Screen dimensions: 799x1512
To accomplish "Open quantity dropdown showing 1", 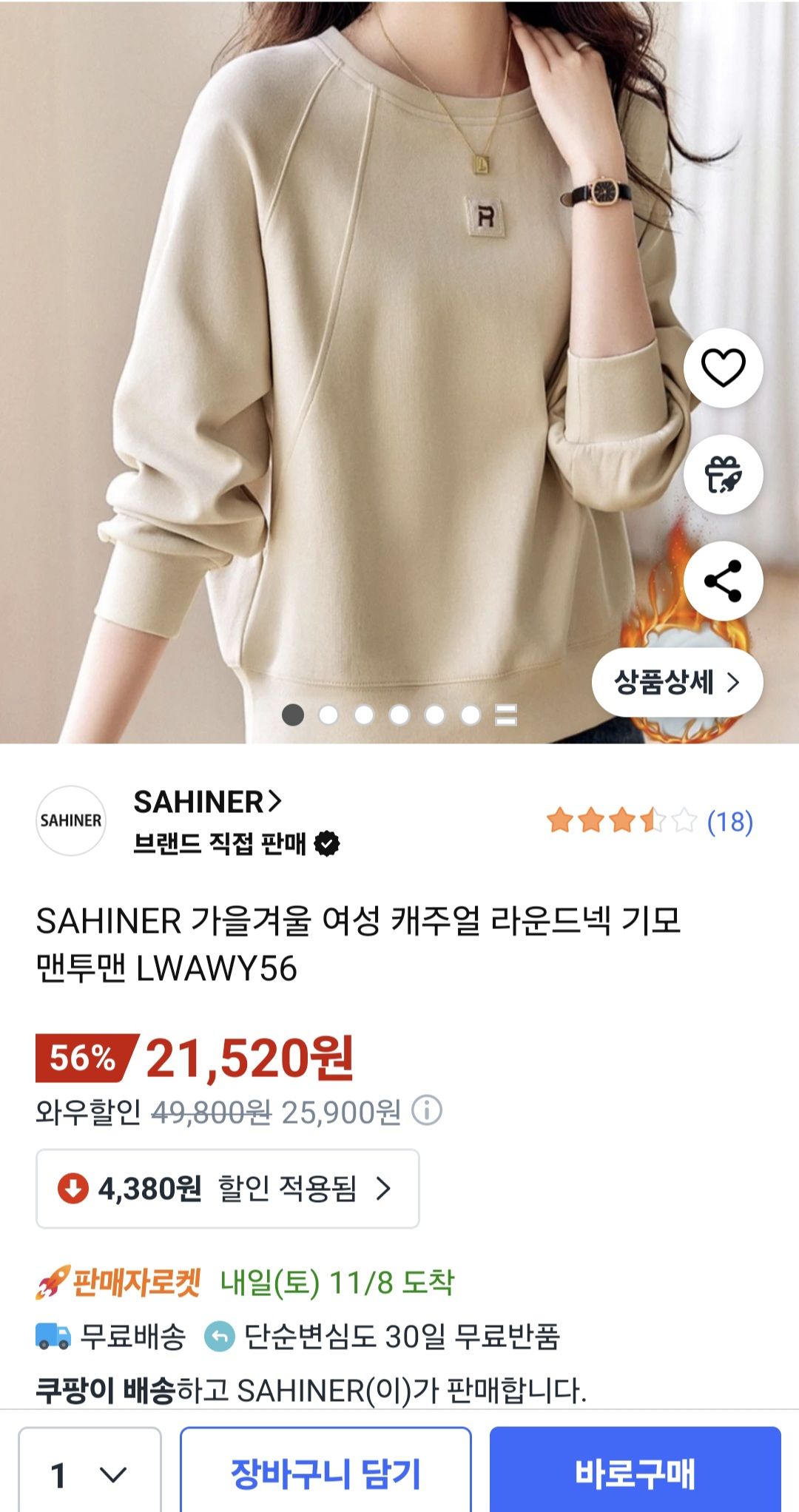I will point(90,1474).
